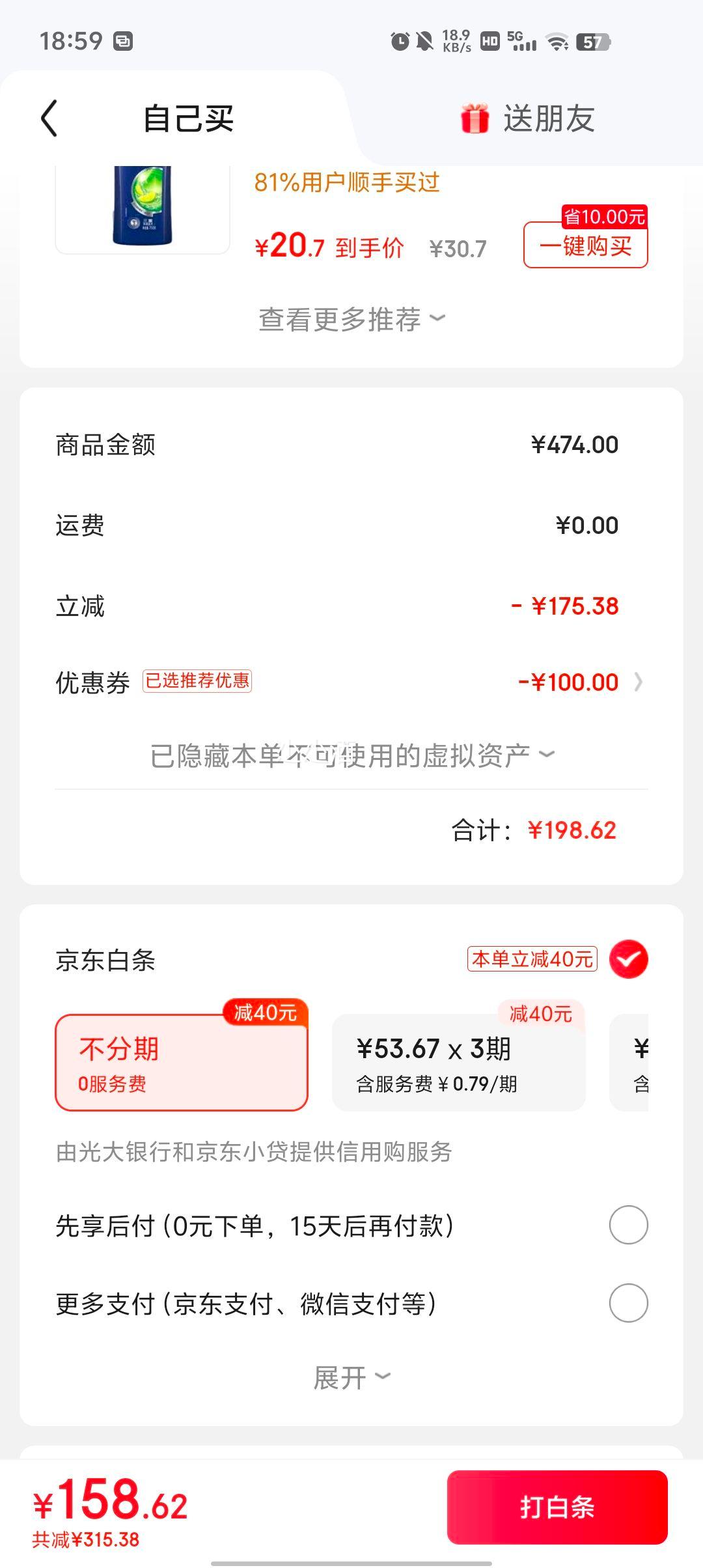Go back using the top-left arrow
The image size is (703, 1568).
pyautogui.click(x=49, y=119)
